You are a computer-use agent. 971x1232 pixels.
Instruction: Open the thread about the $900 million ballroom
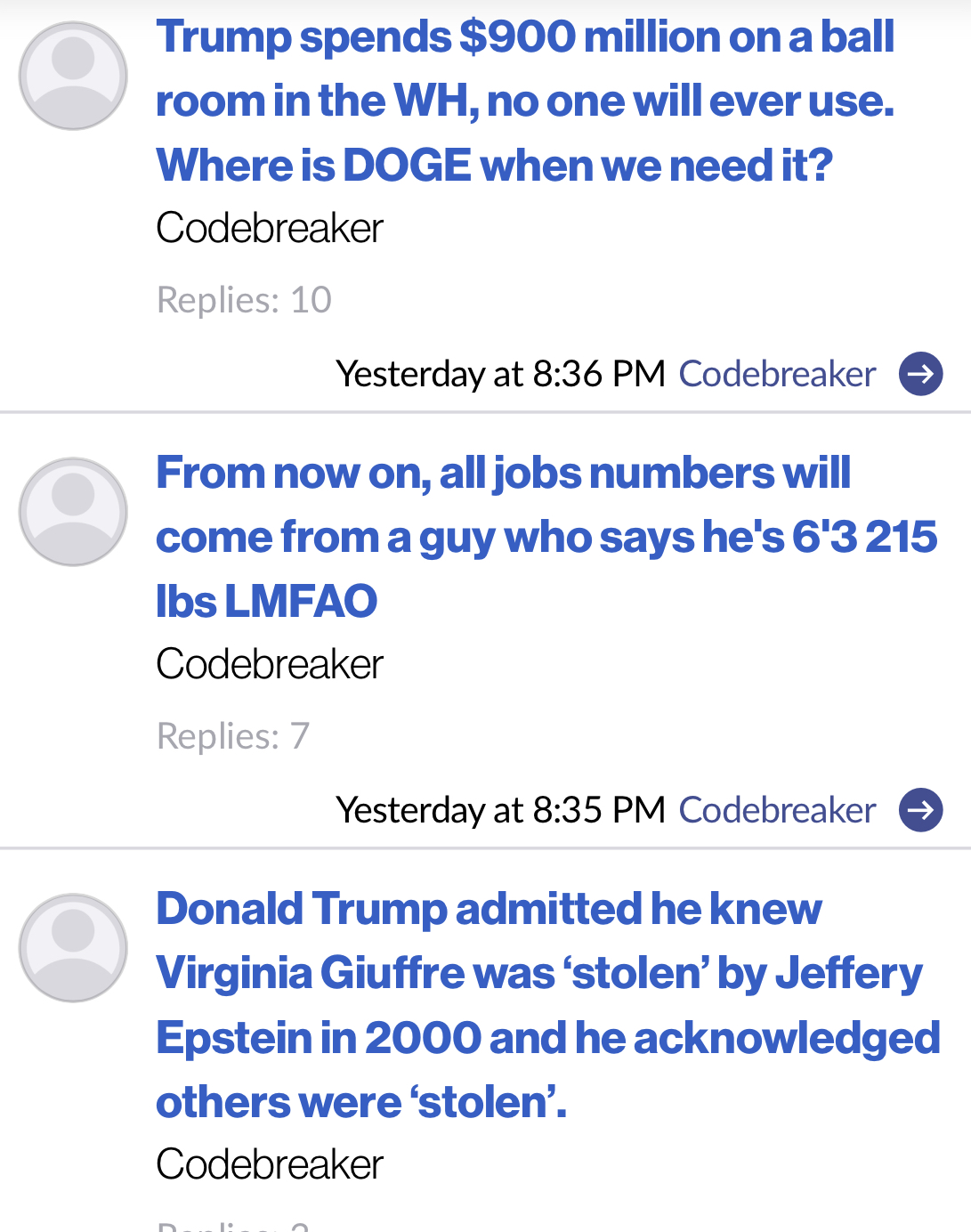pos(525,101)
